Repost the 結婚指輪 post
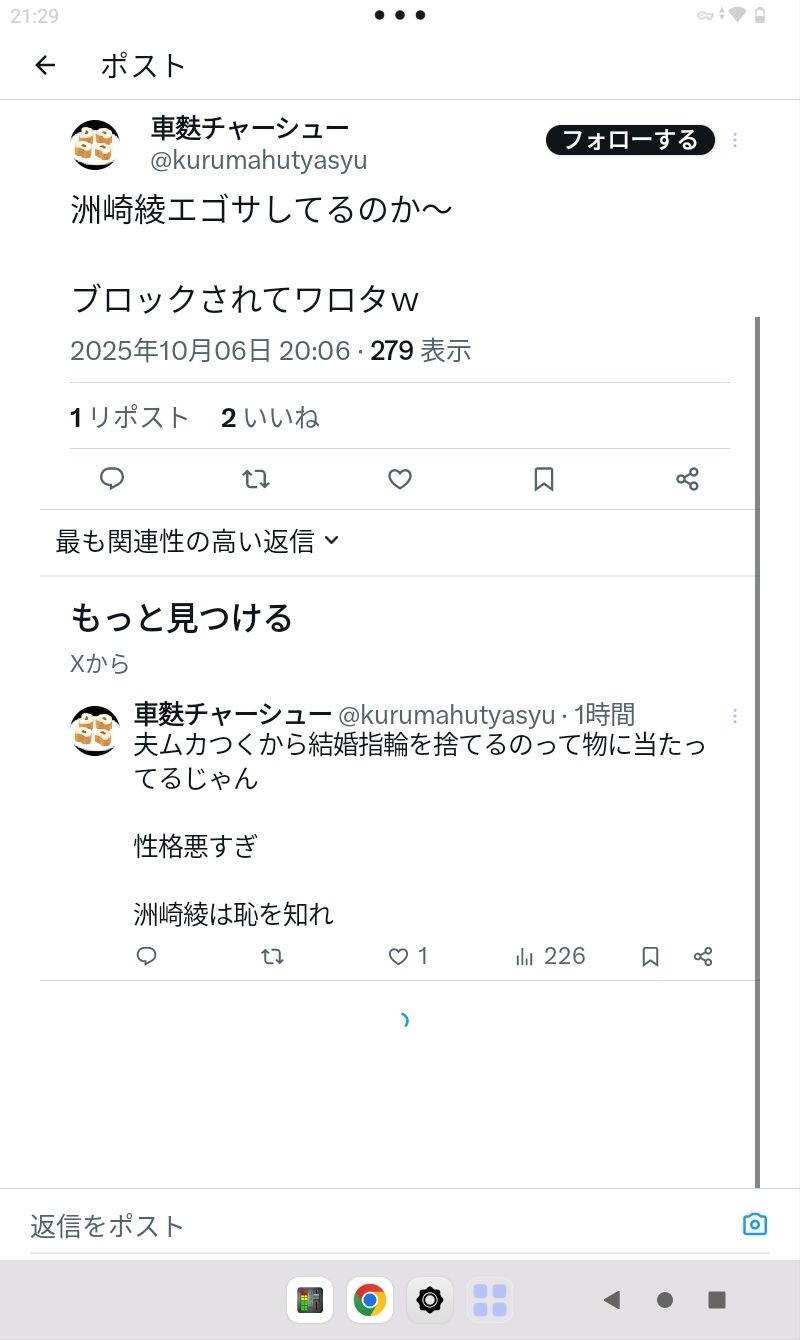This screenshot has height=1340, width=800. pyautogui.click(x=272, y=957)
